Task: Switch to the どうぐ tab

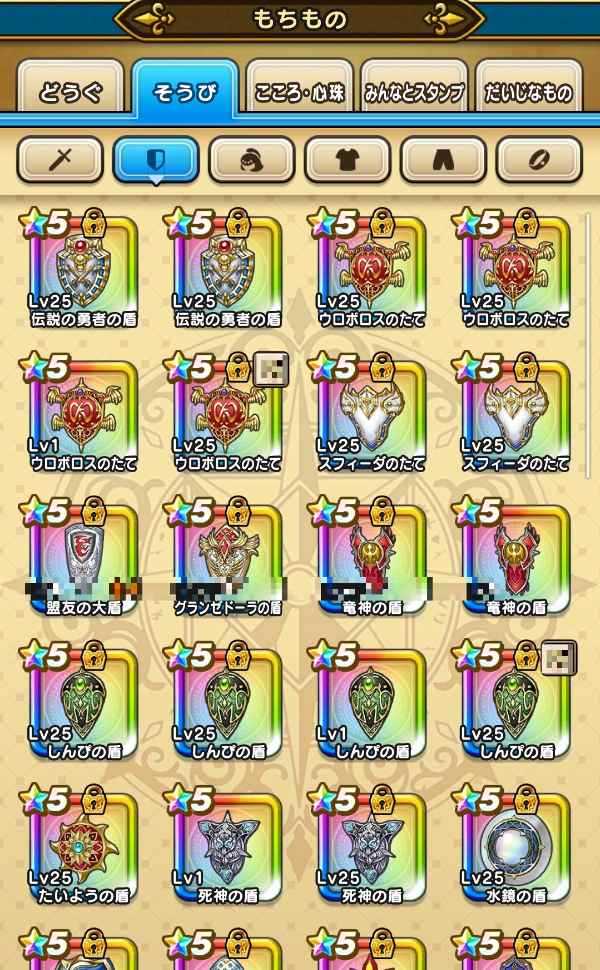Action: pyautogui.click(x=70, y=93)
